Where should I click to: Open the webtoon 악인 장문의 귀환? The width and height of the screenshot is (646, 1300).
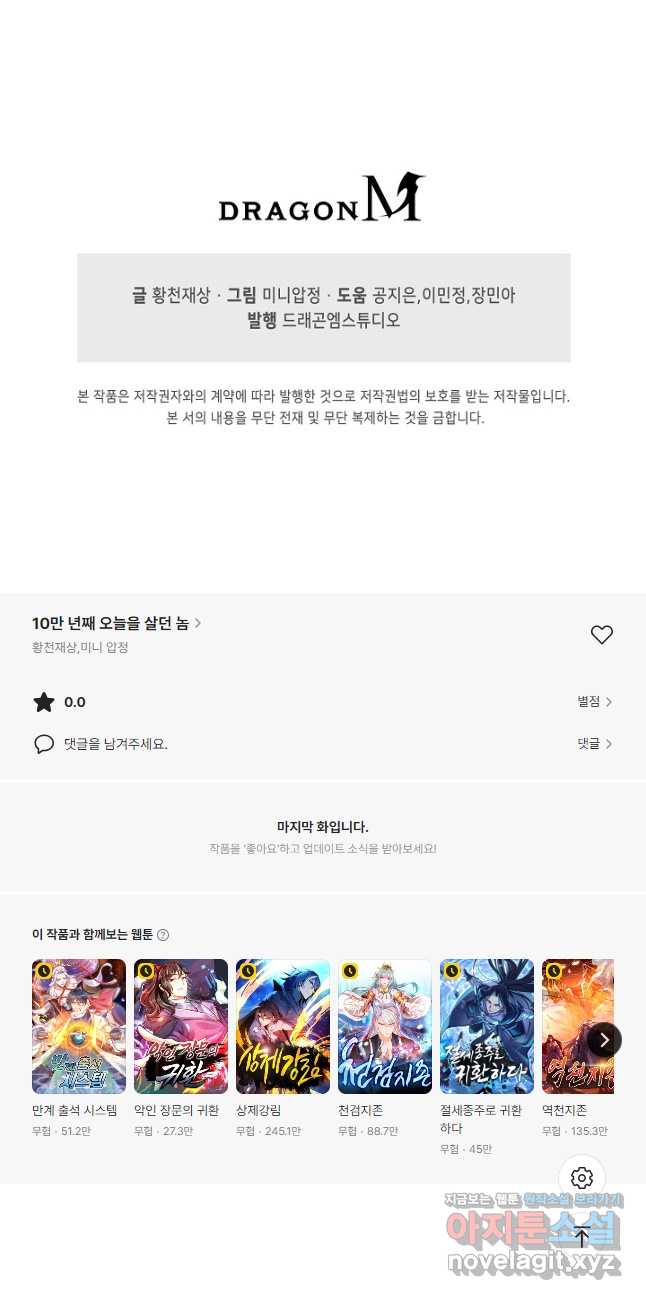click(x=181, y=1027)
